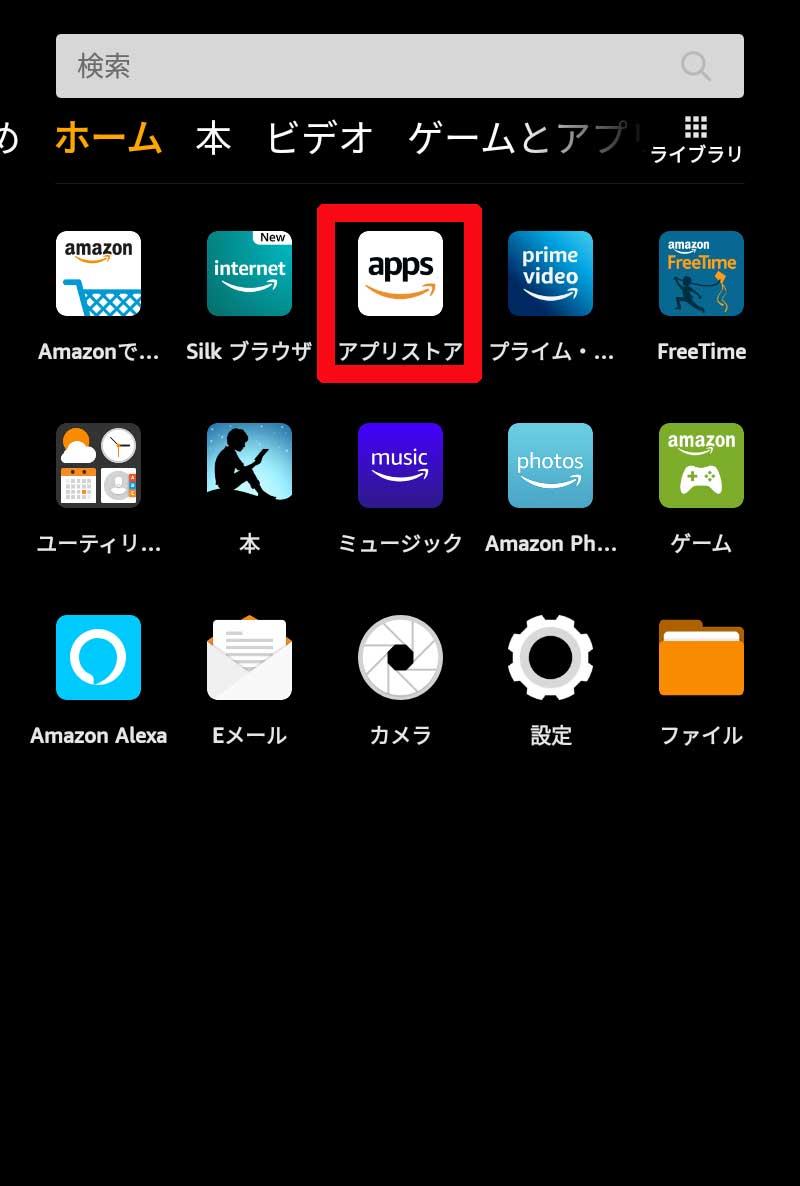Open the ゲーム app

701,466
